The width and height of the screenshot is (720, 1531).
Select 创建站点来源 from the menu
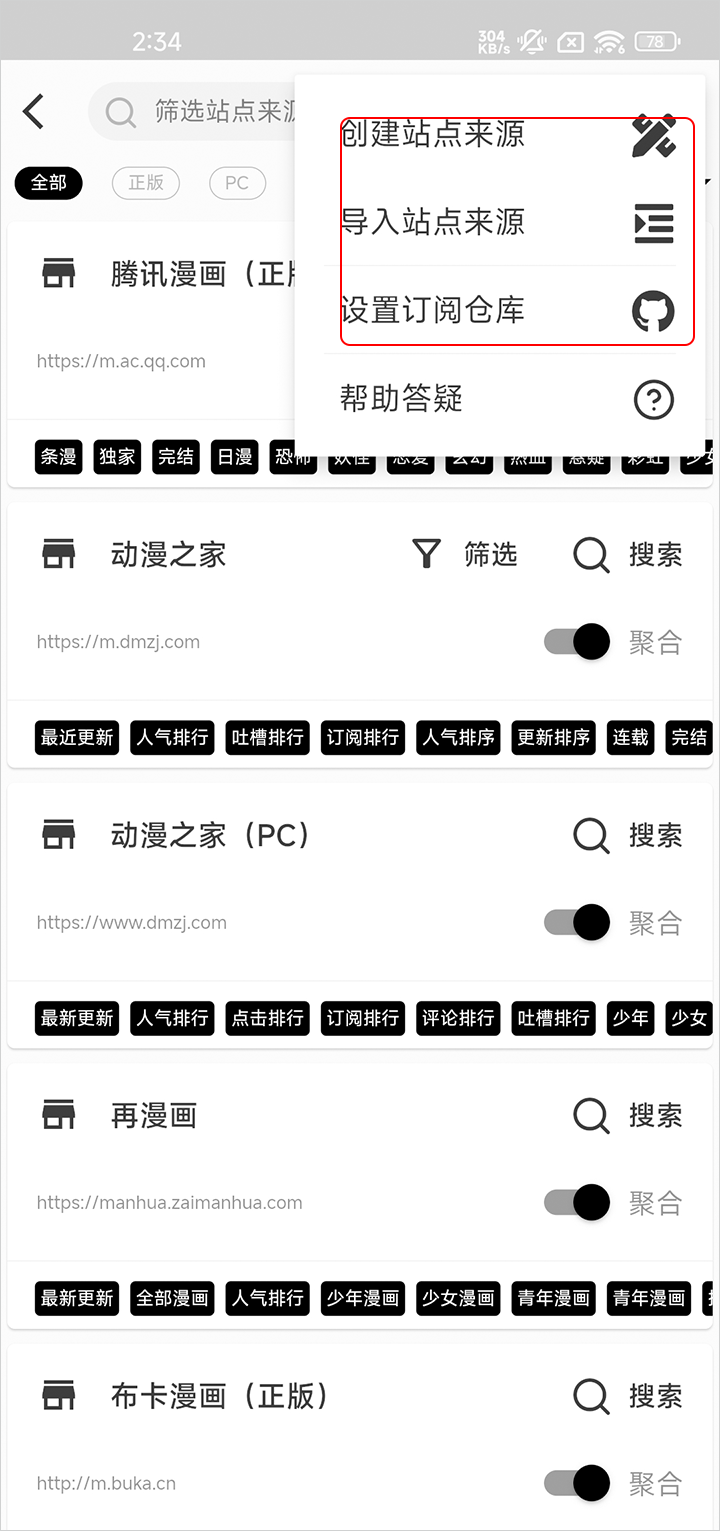[x=430, y=134]
